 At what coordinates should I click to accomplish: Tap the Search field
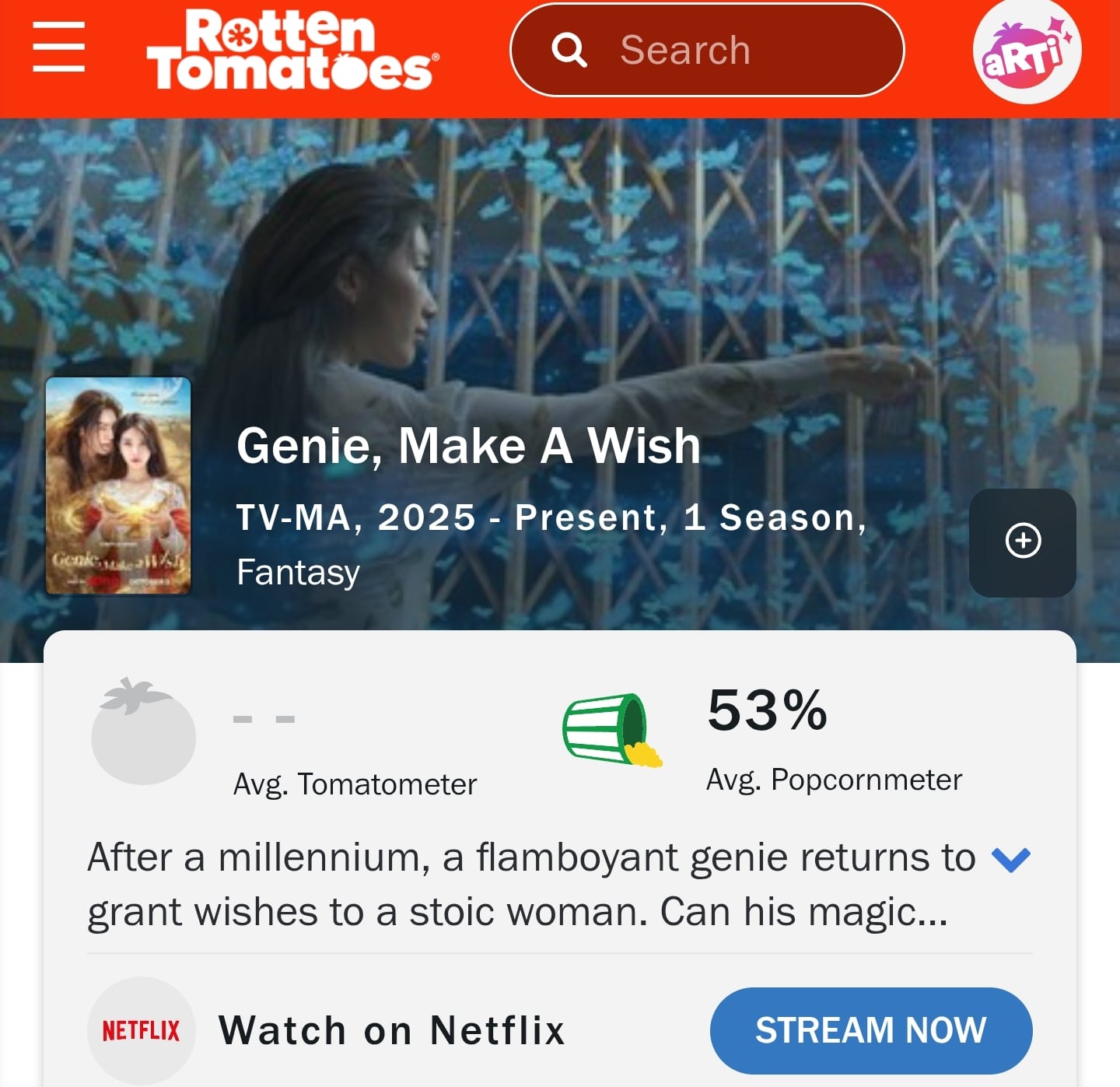706,51
